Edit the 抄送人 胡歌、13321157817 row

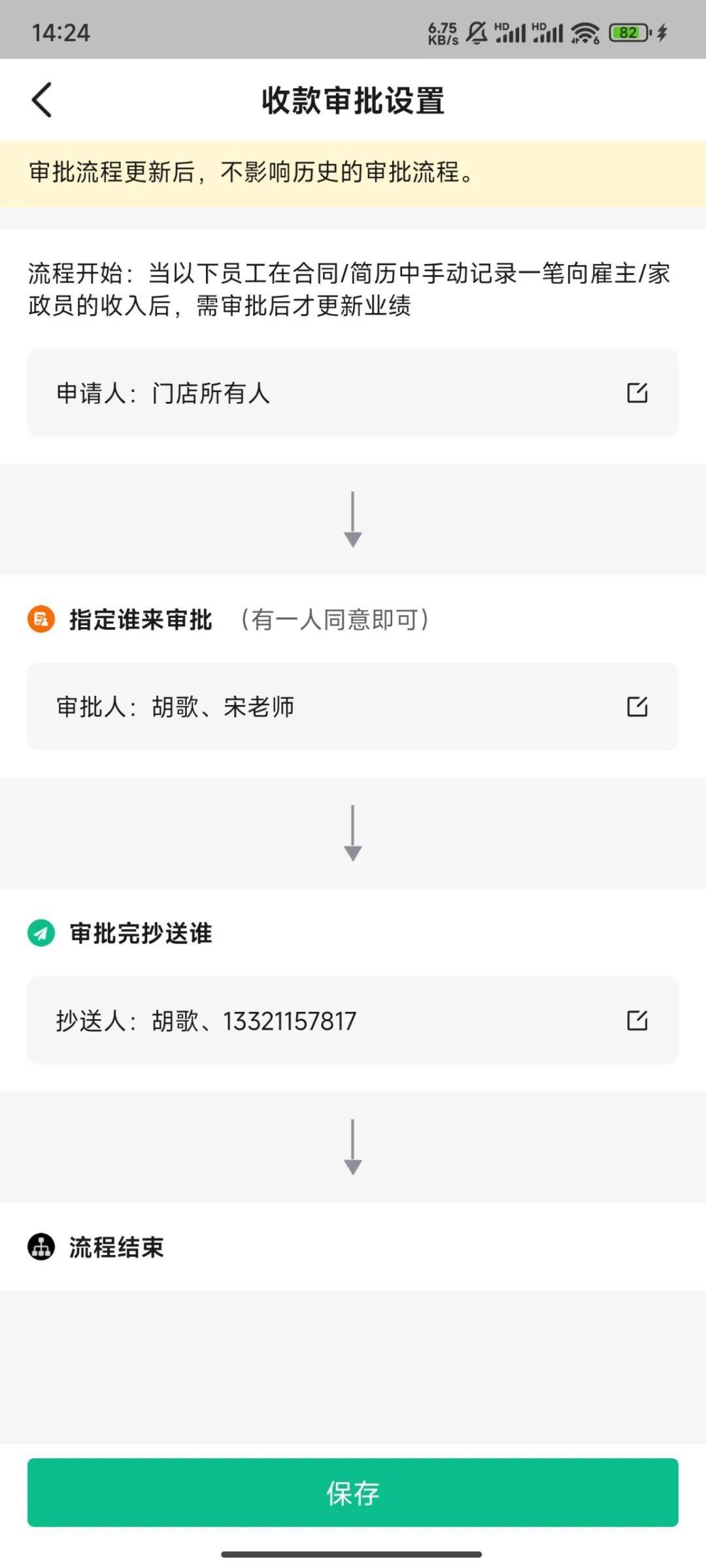coord(637,1020)
